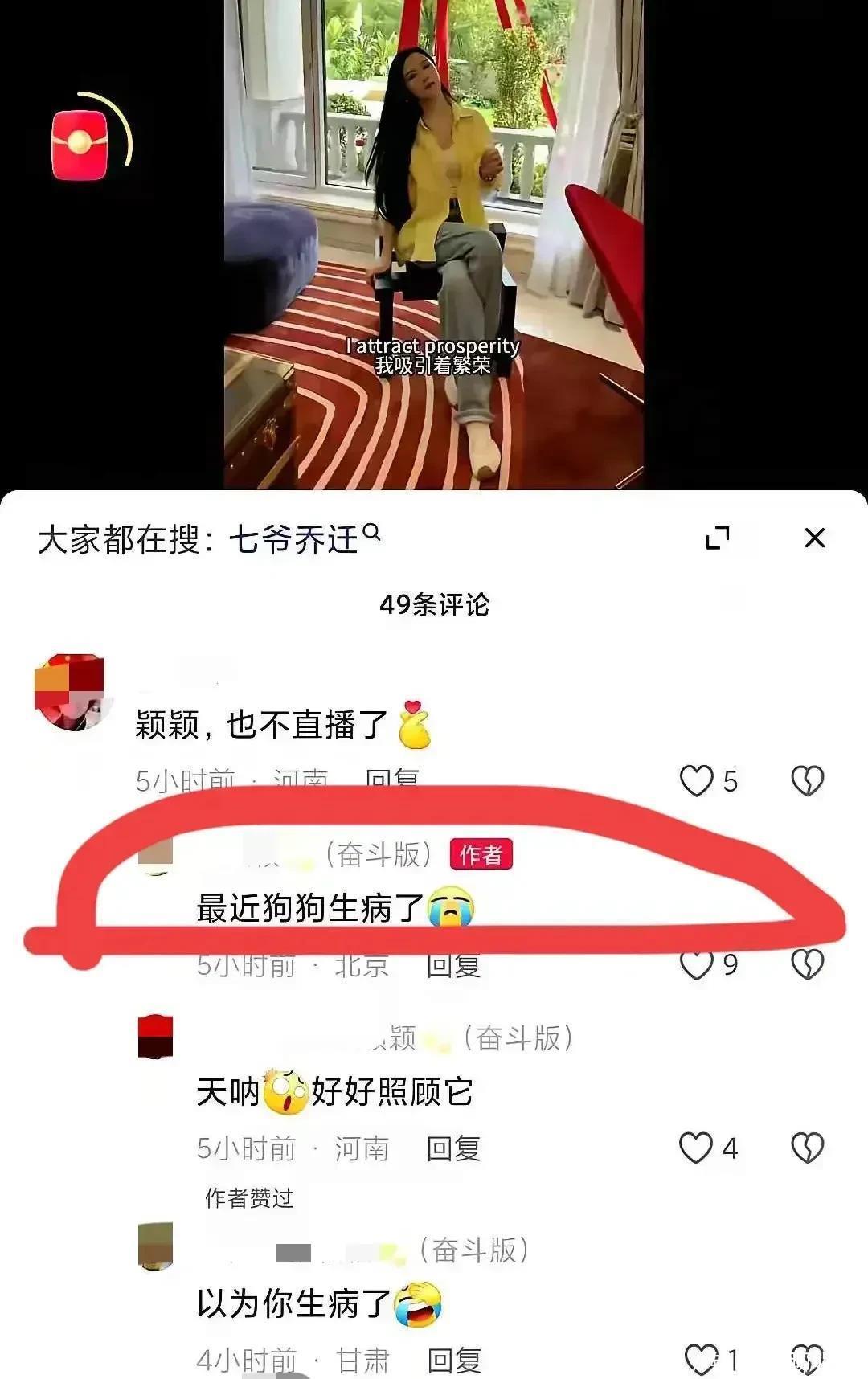This screenshot has height=1379, width=868.
Task: Like the comment 以为你生病了
Action: pyautogui.click(x=701, y=1360)
